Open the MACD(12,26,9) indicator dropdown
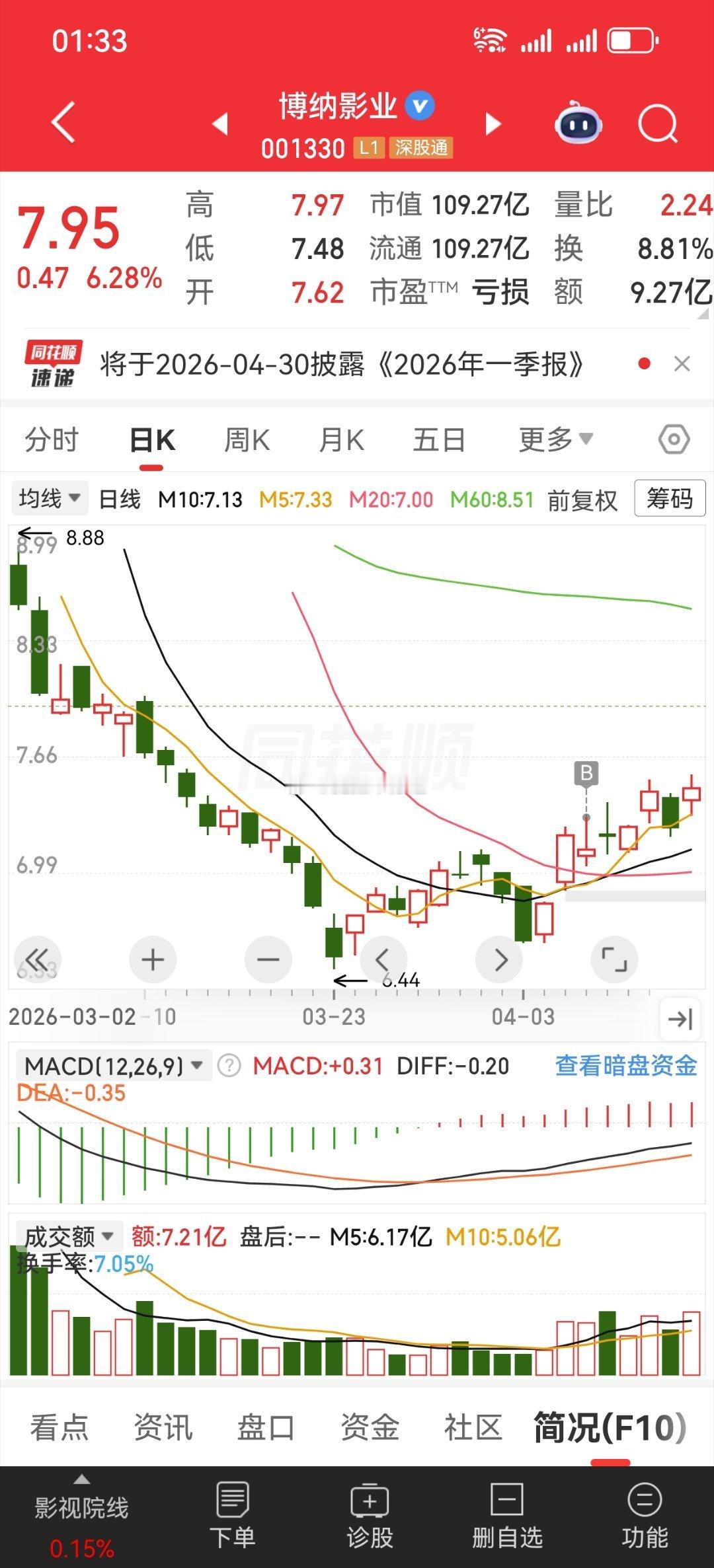Image resolution: width=714 pixels, height=1568 pixels. 112,1065
